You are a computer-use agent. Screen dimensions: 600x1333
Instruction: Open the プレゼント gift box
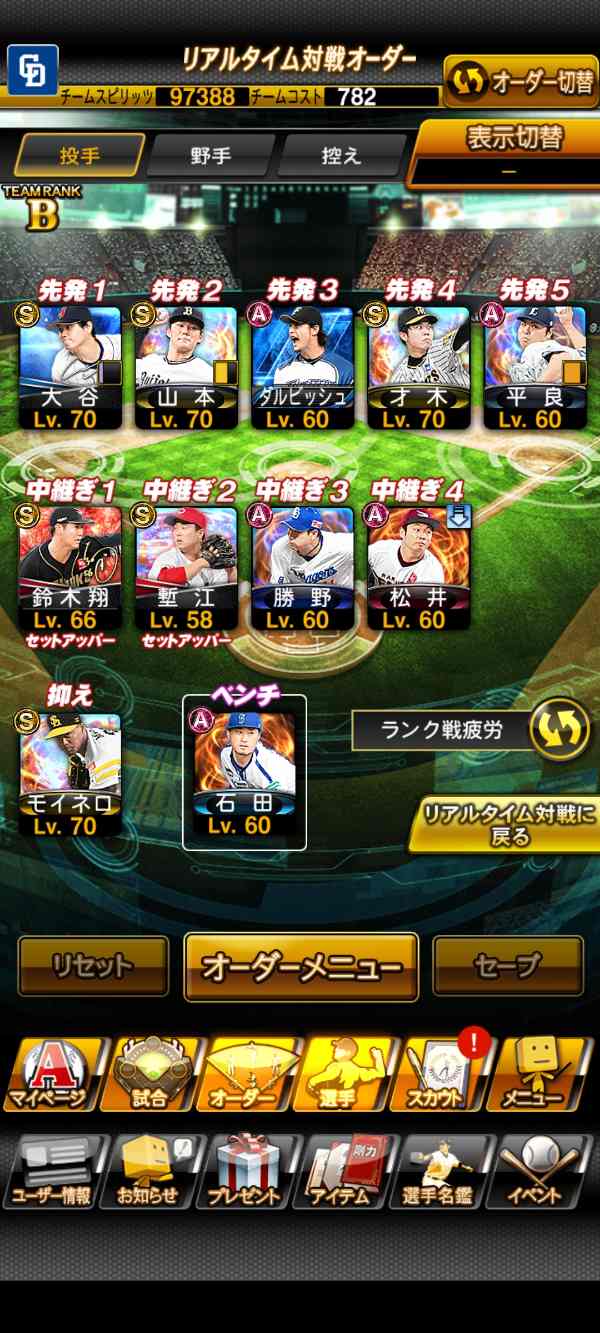(246, 1171)
